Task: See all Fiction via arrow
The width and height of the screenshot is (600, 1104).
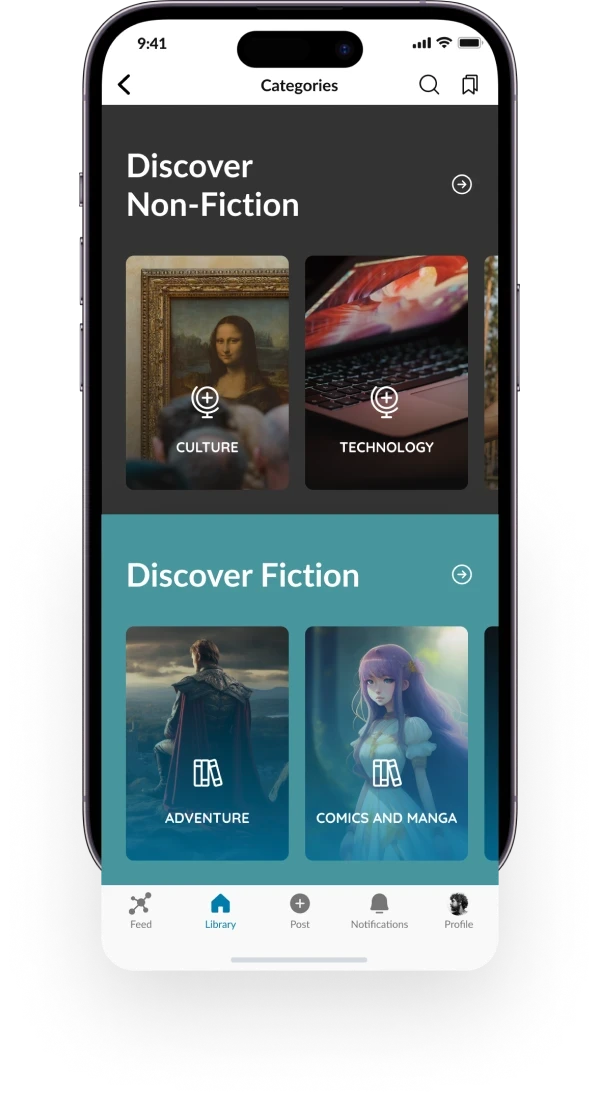Action: click(462, 574)
